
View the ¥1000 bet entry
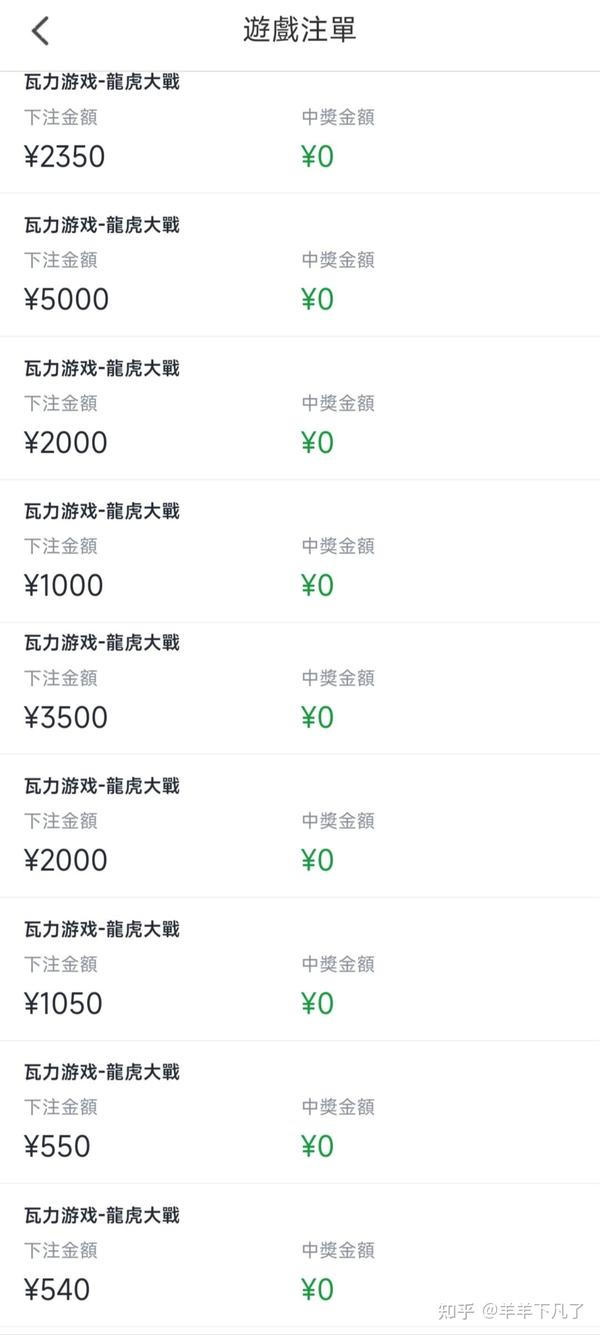click(300, 551)
